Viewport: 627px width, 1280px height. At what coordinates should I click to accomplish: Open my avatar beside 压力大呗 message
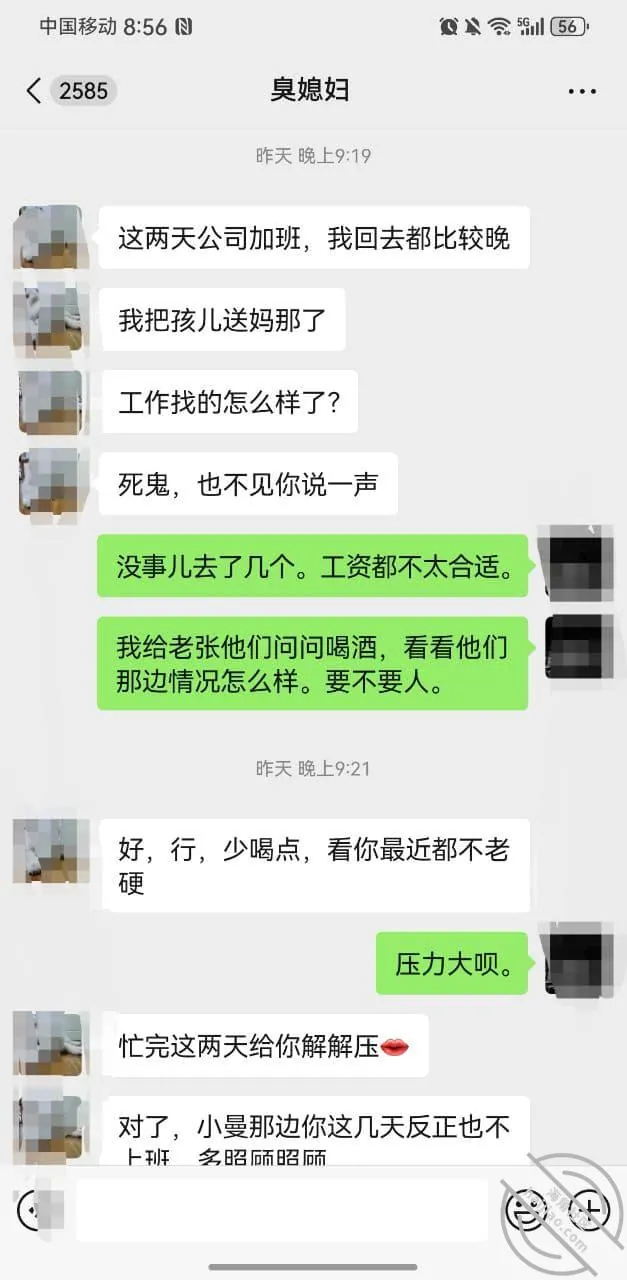pyautogui.click(x=578, y=959)
